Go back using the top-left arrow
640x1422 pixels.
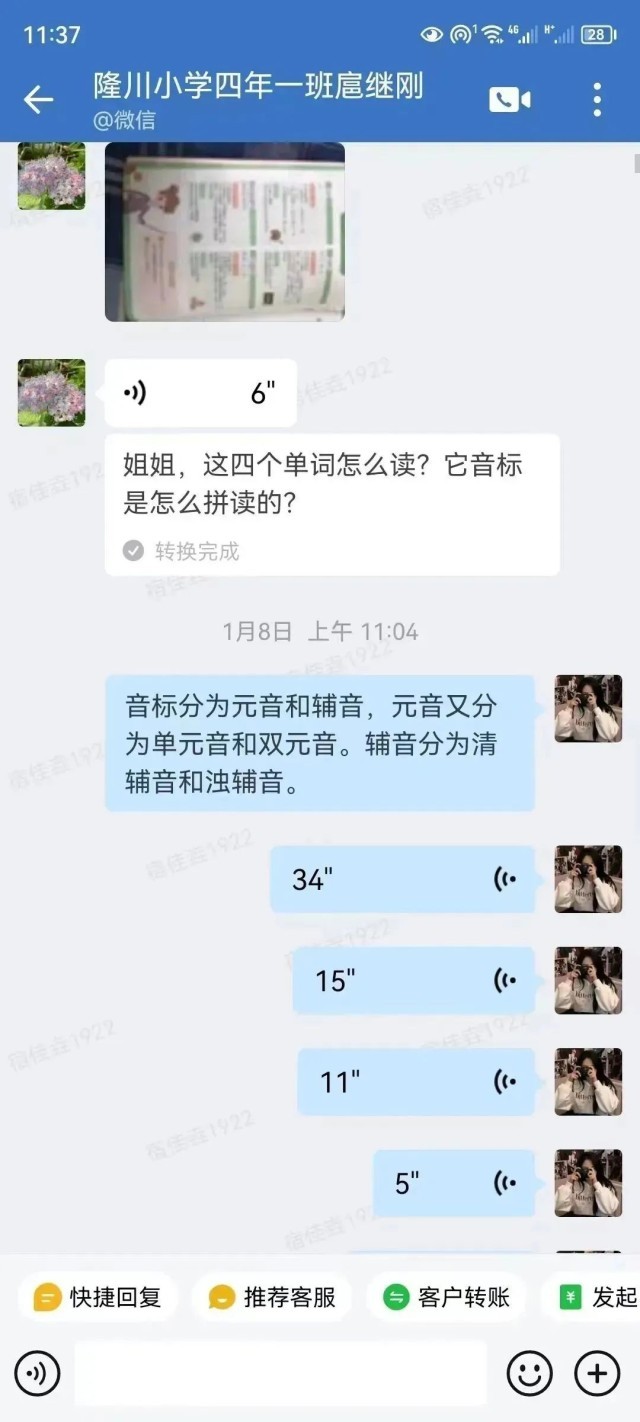38,99
